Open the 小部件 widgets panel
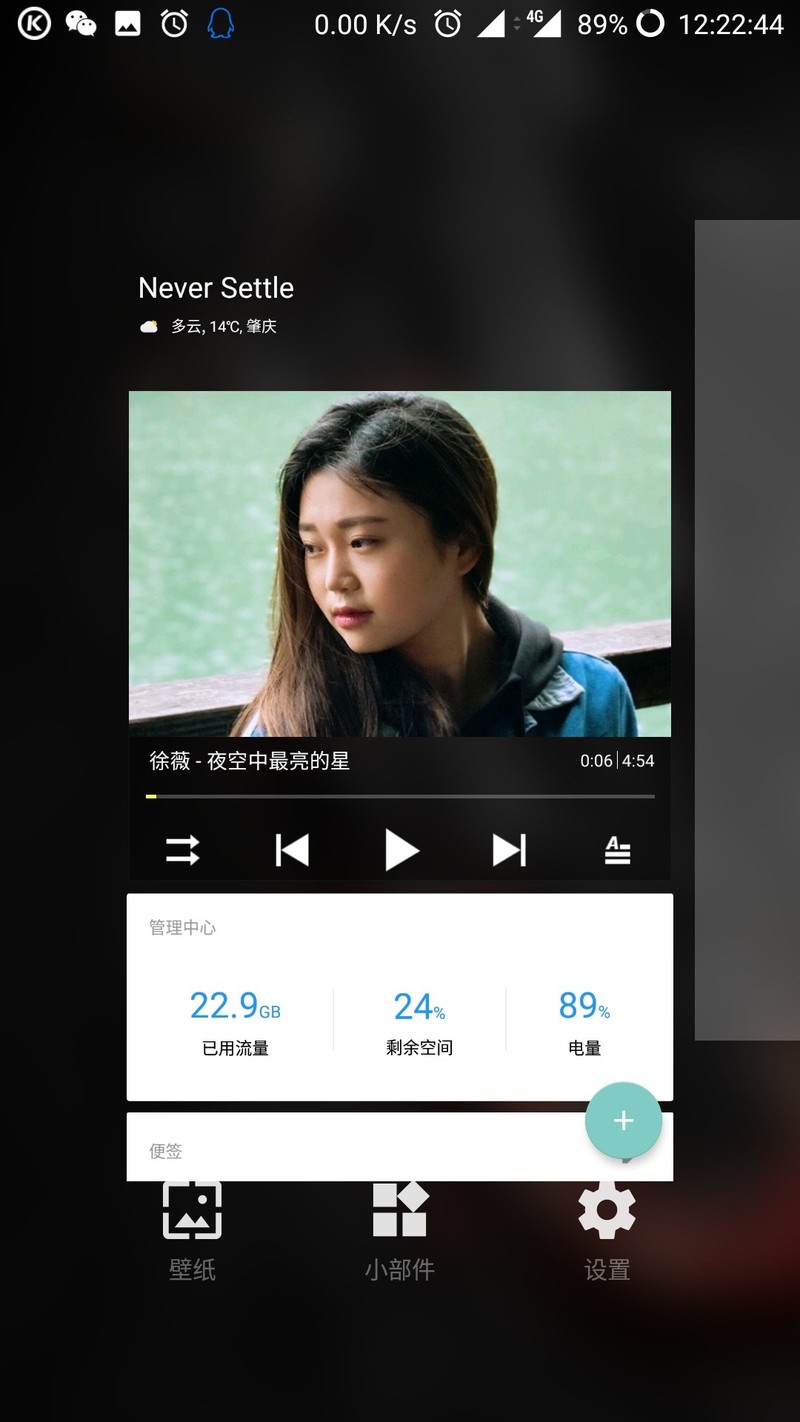 399,1230
